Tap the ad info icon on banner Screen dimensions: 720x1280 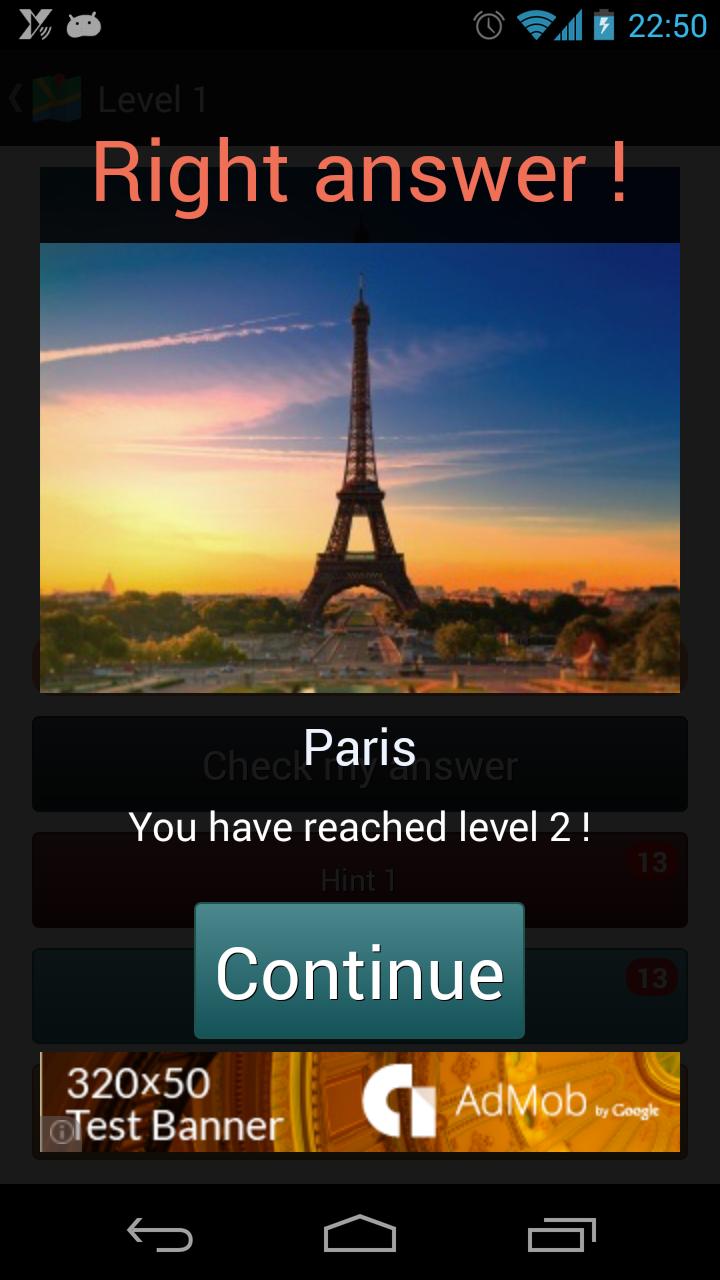tap(62, 1132)
